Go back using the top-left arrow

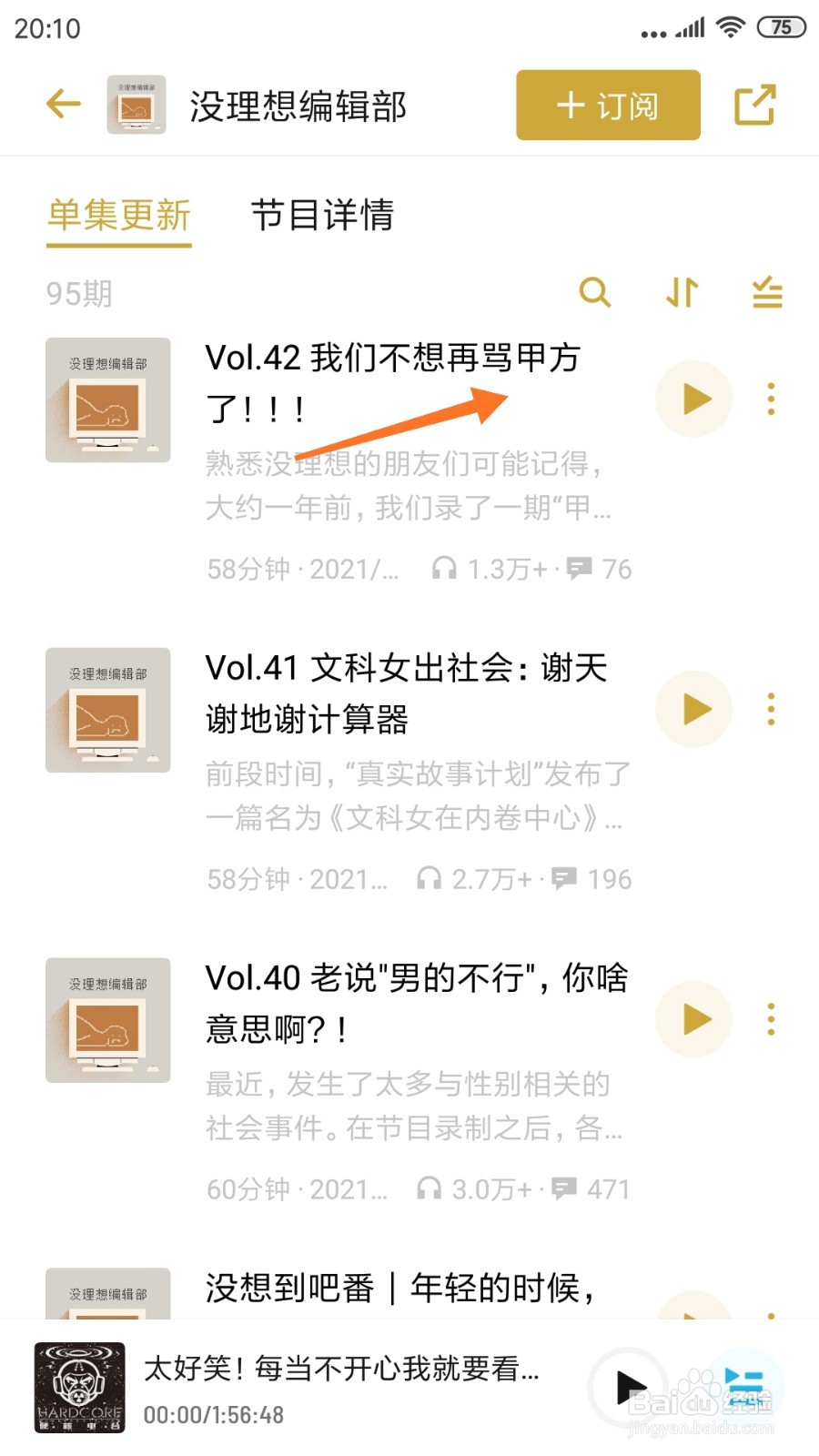click(x=64, y=104)
